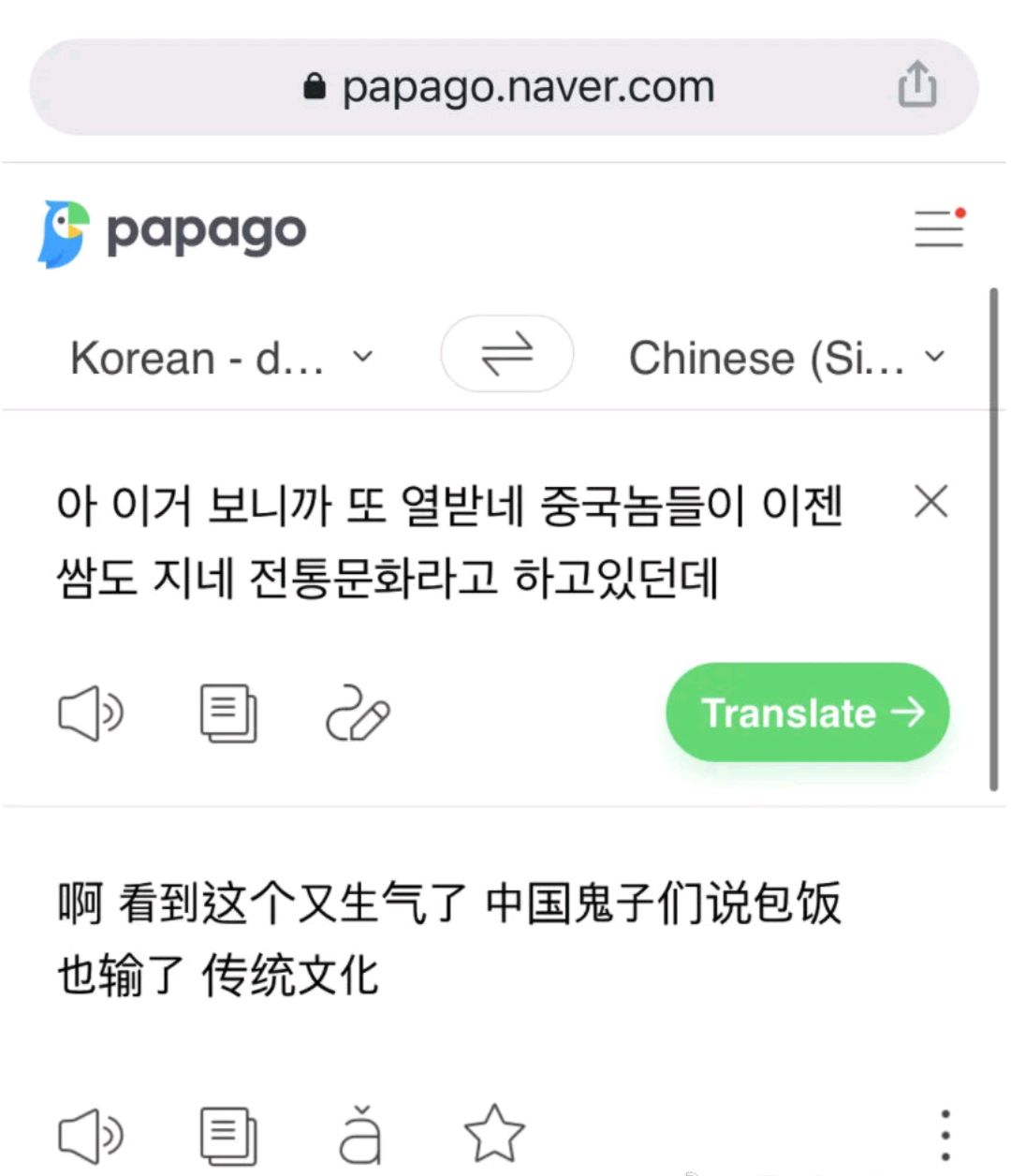Image resolution: width=1011 pixels, height=1176 pixels.
Task: Copy the Korean source text
Action: 227,712
